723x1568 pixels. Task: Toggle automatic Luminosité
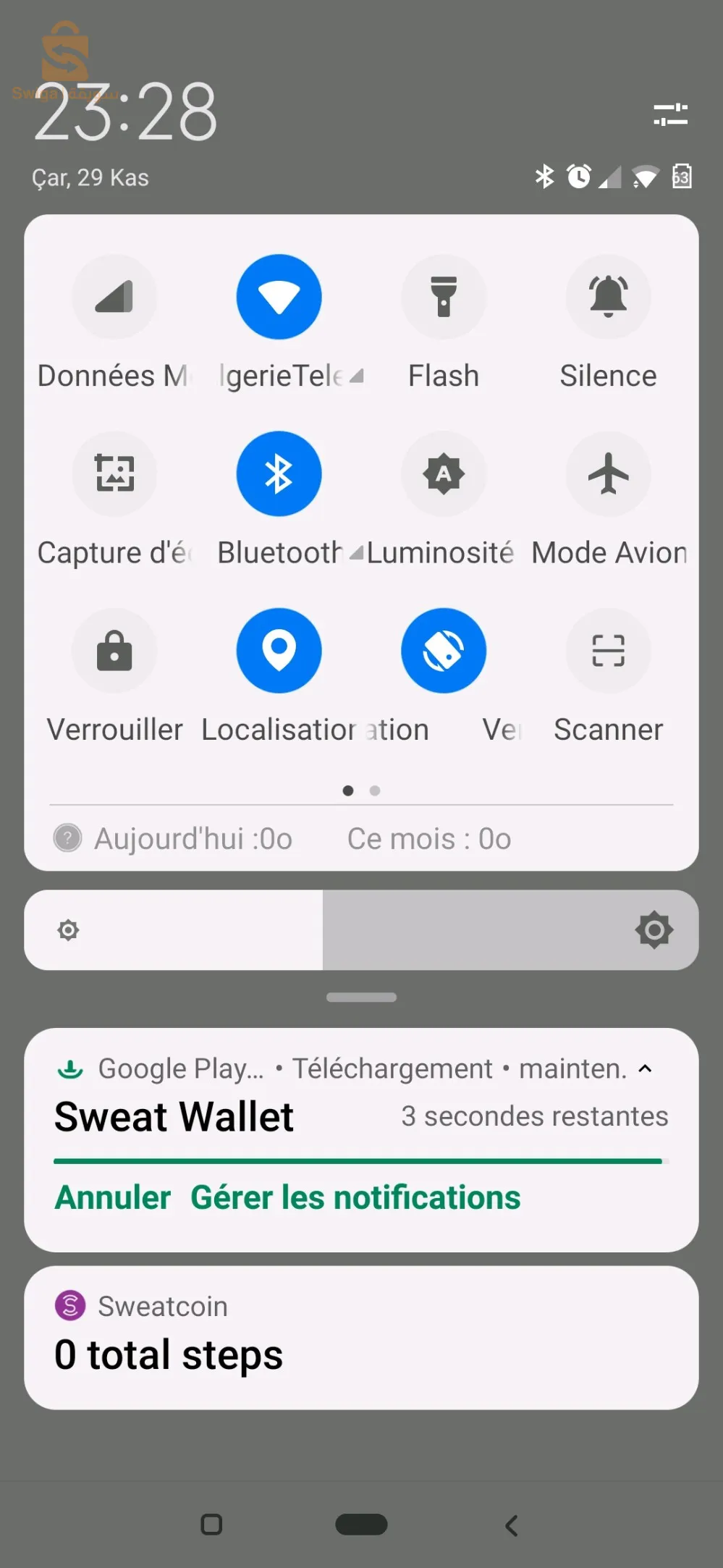click(x=444, y=473)
